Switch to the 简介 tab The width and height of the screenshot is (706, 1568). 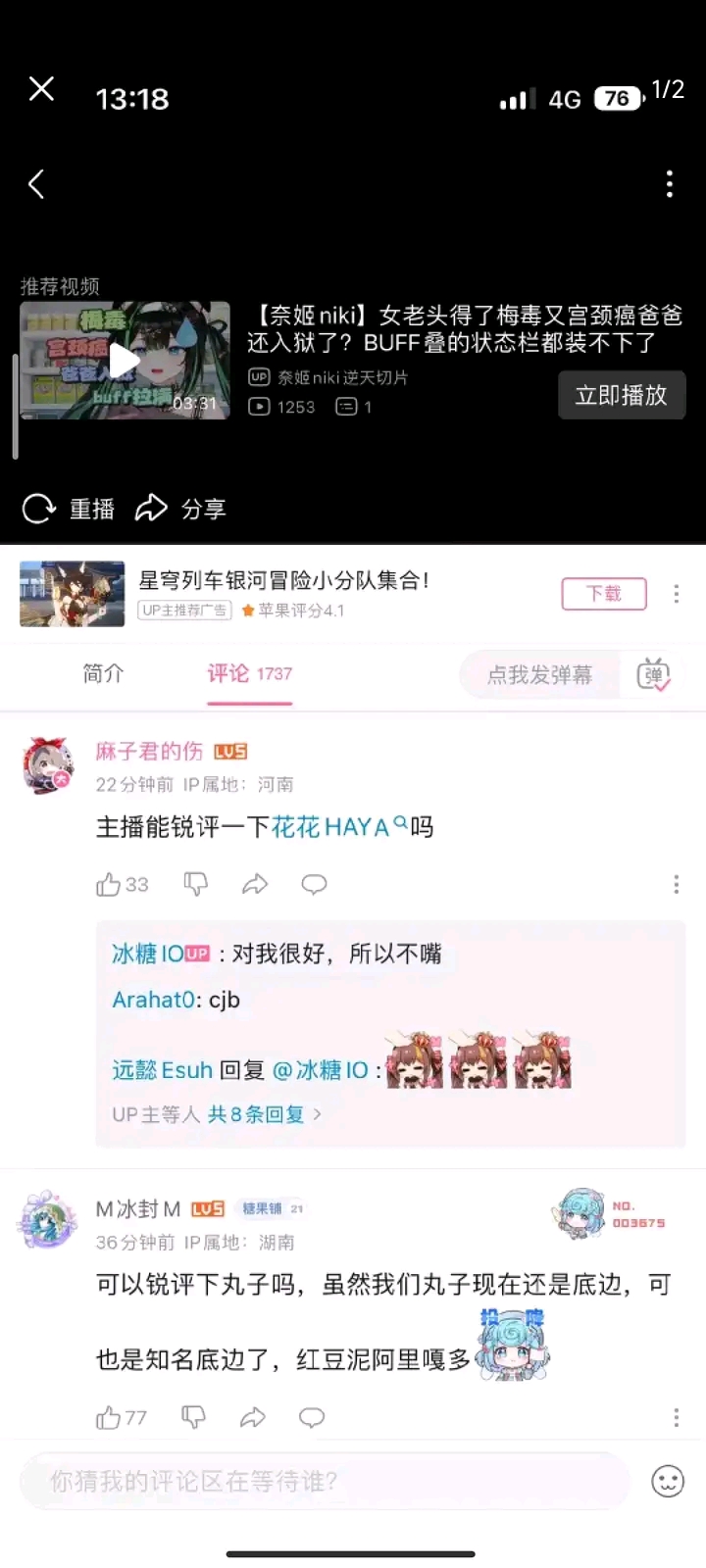tap(103, 673)
